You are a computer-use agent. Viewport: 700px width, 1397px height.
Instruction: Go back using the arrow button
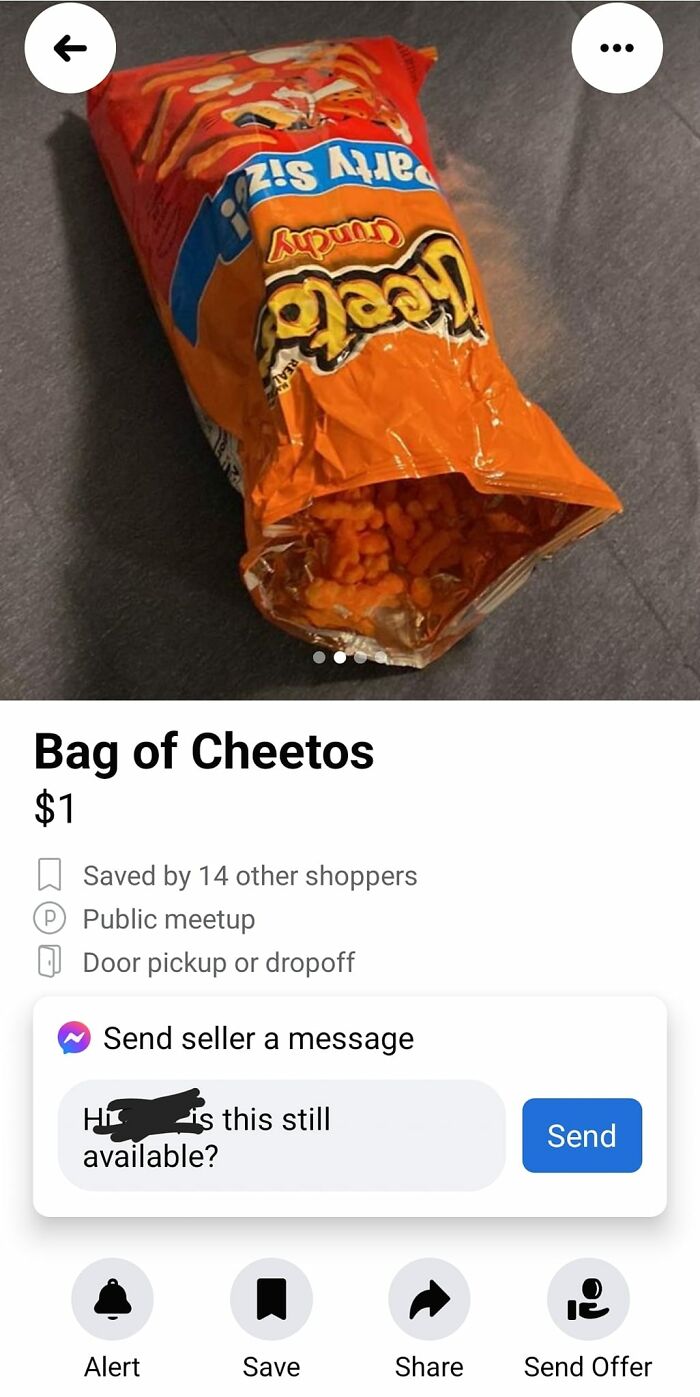(70, 48)
